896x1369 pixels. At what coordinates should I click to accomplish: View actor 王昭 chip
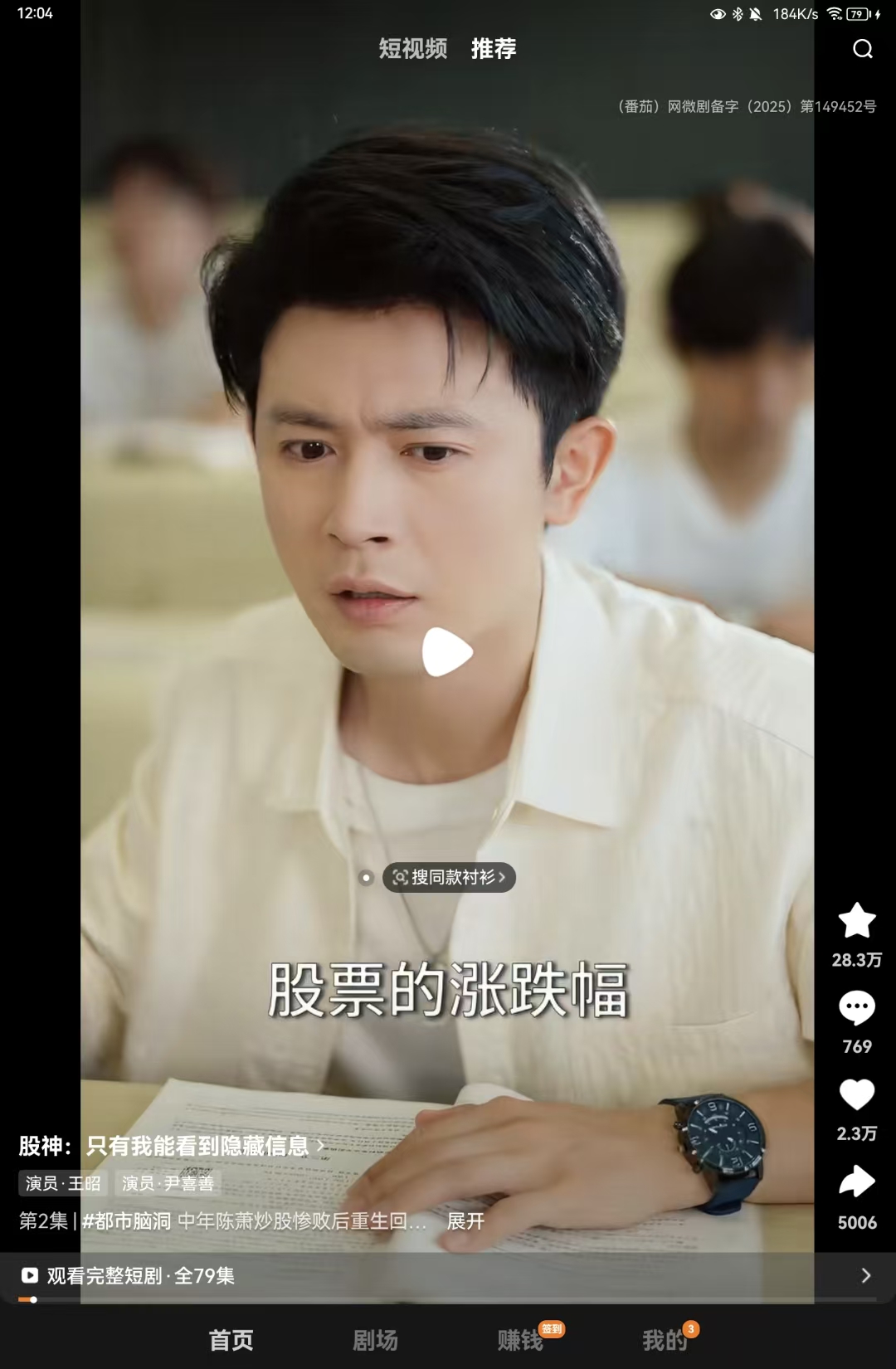point(63,1183)
